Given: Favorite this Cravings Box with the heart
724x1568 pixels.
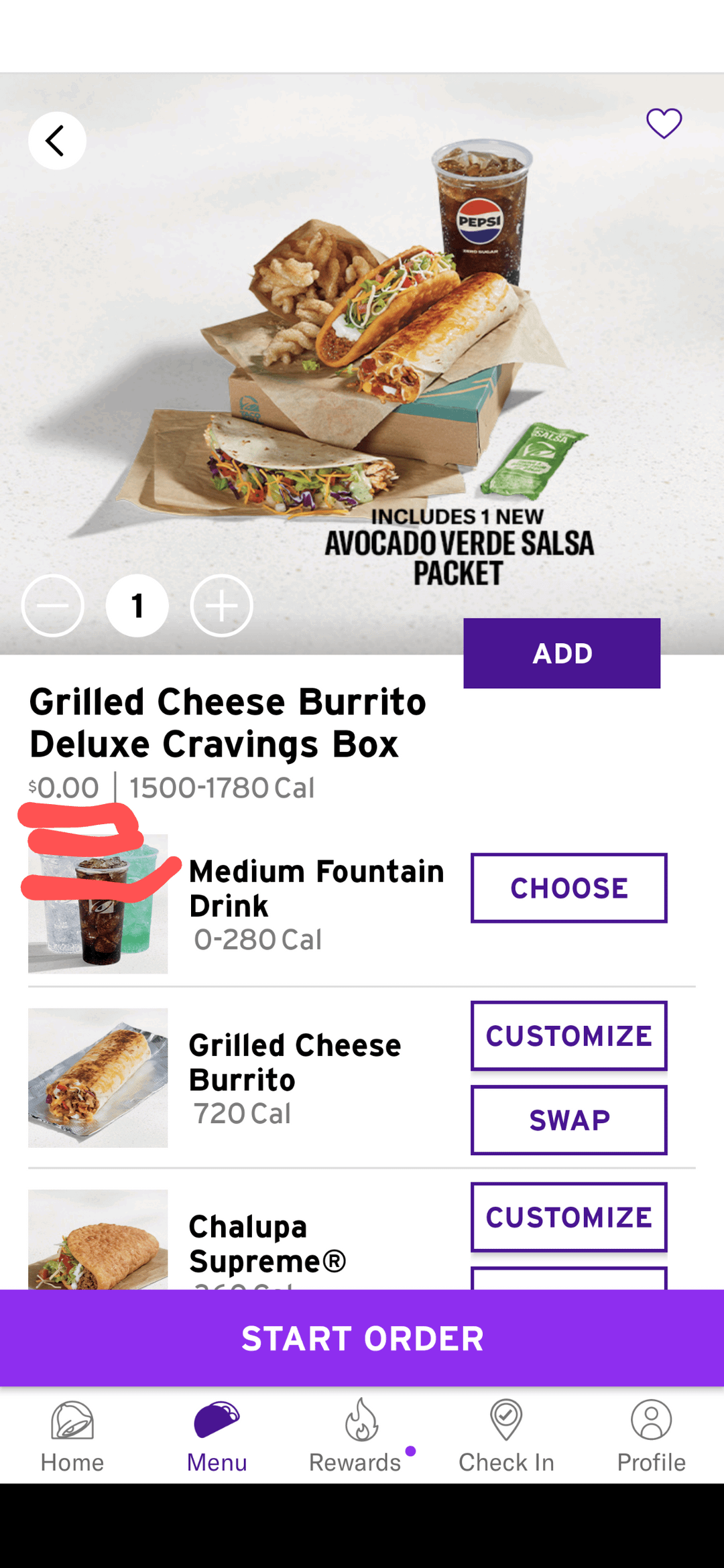Looking at the screenshot, I should pos(664,123).
